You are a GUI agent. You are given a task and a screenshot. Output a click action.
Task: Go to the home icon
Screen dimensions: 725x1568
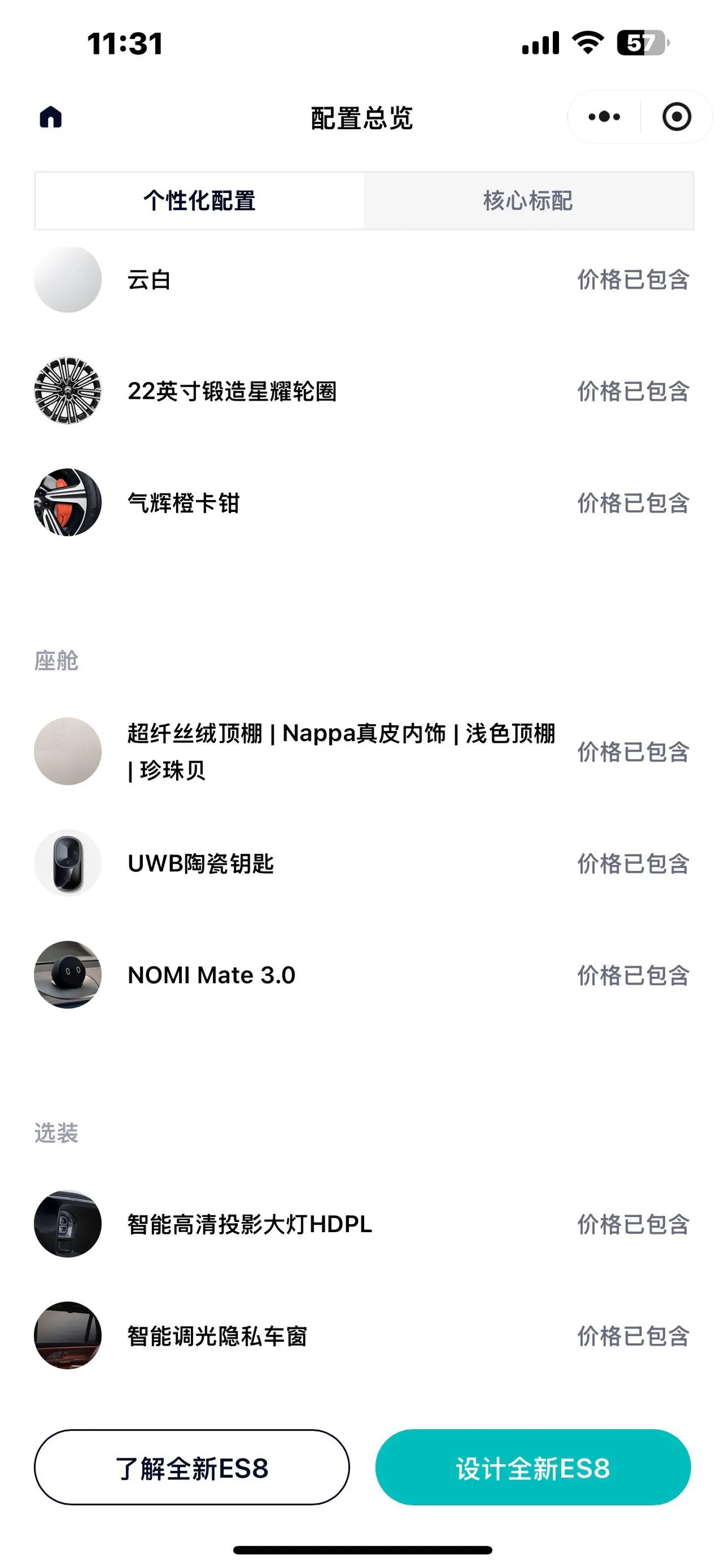[x=50, y=117]
